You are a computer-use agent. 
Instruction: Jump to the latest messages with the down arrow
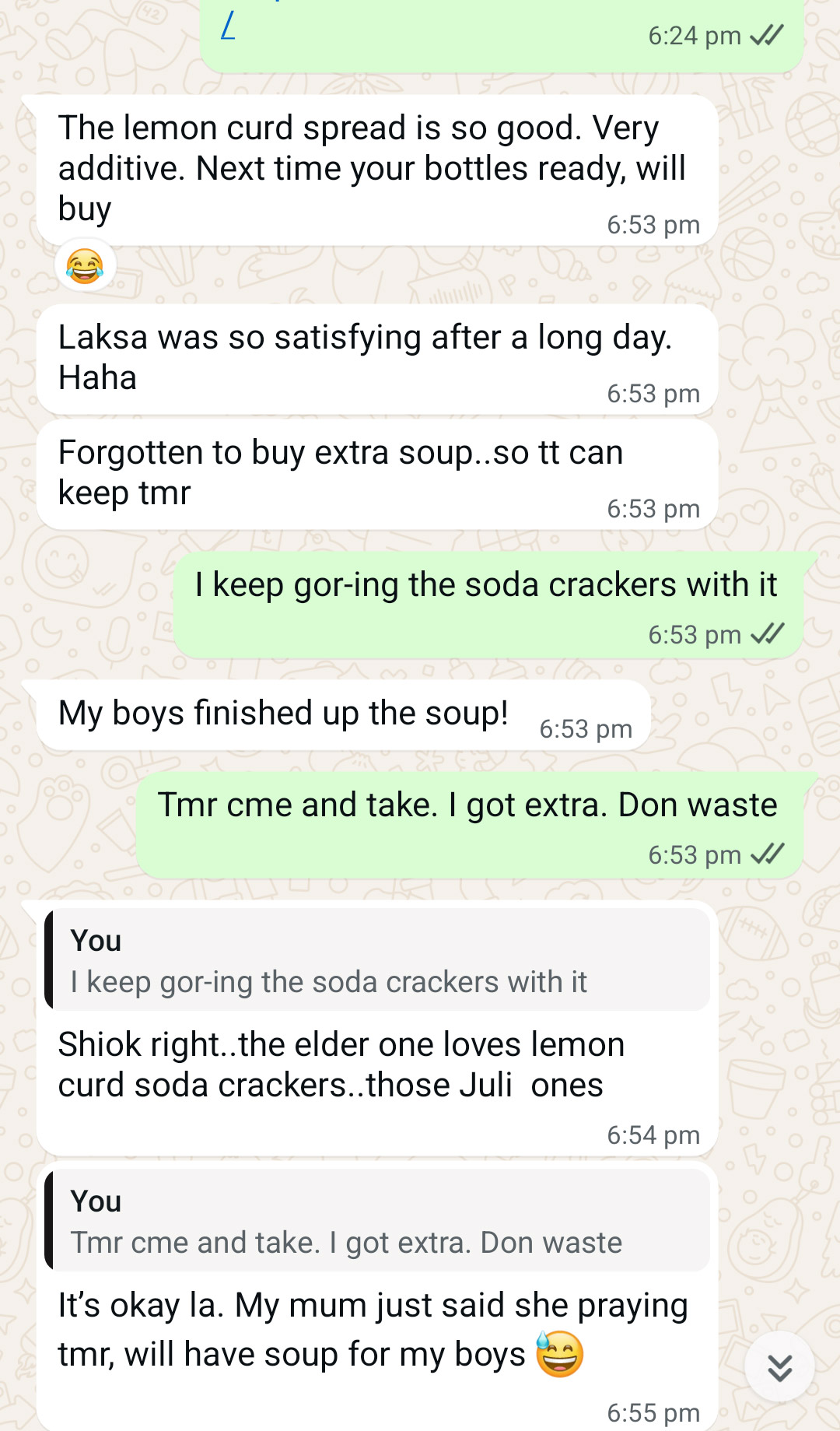[x=779, y=1367]
